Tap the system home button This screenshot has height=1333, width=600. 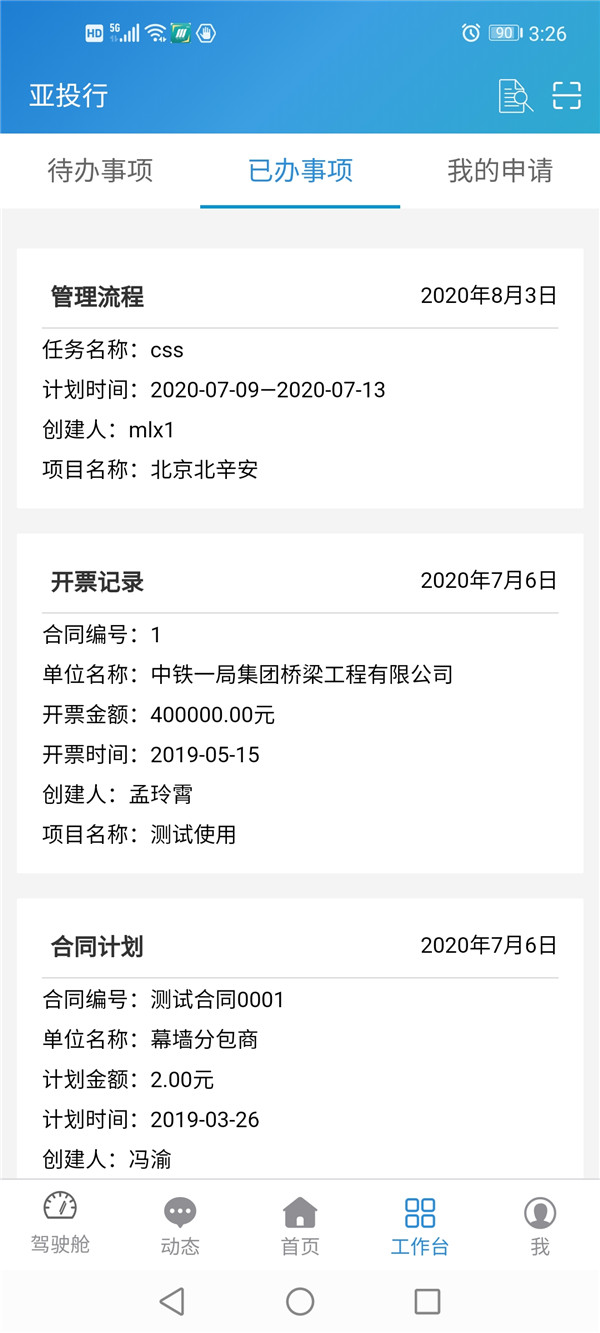point(300,1301)
